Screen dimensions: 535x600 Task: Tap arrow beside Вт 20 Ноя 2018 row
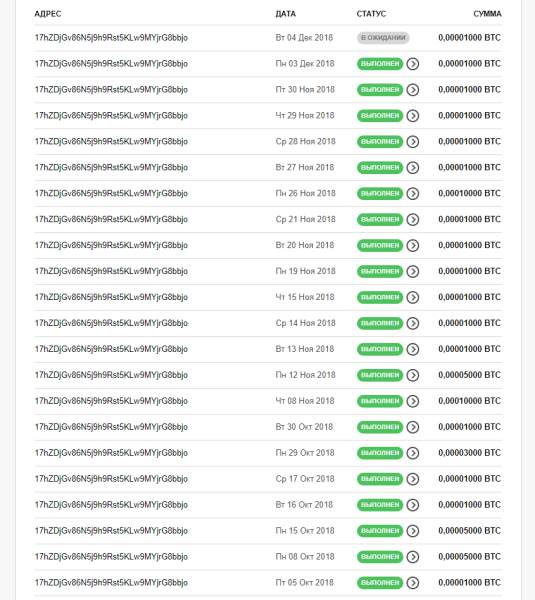[413, 245]
